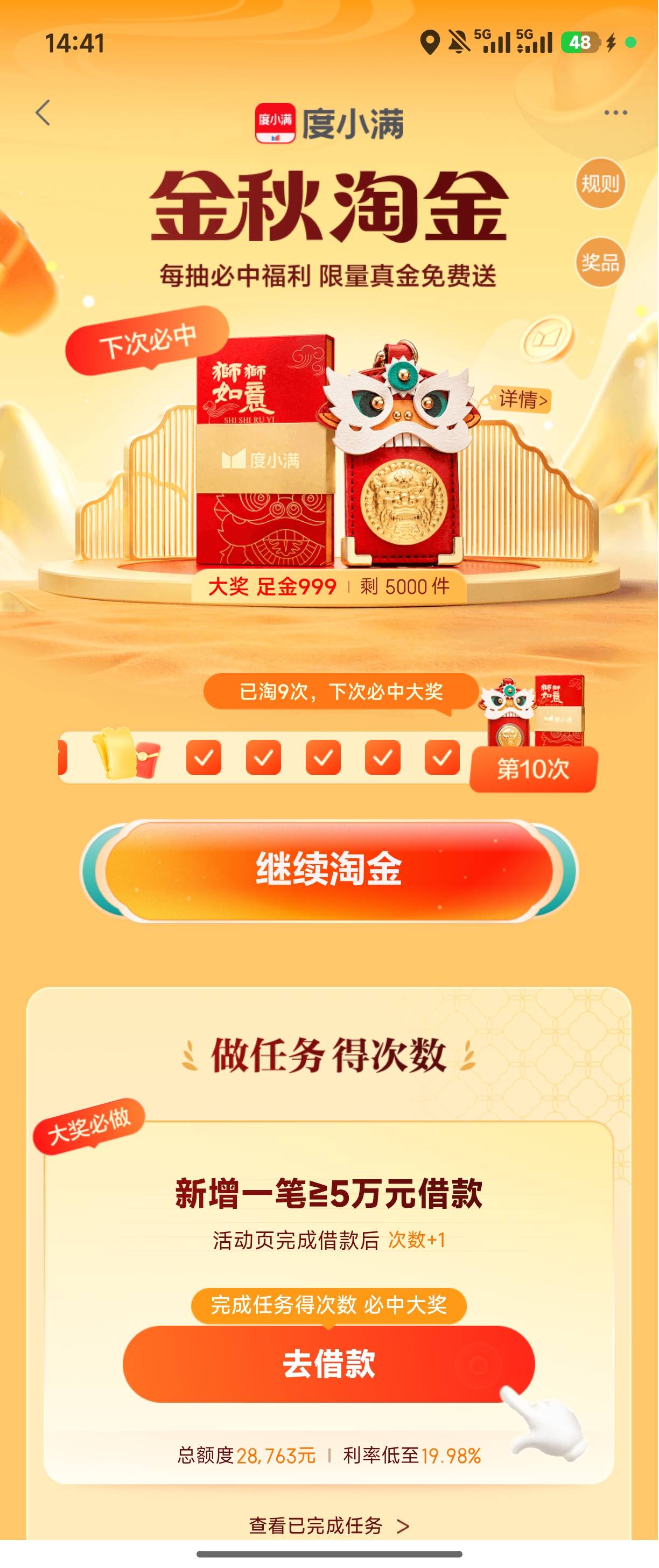Open the 奖品 prizes button

click(x=600, y=262)
